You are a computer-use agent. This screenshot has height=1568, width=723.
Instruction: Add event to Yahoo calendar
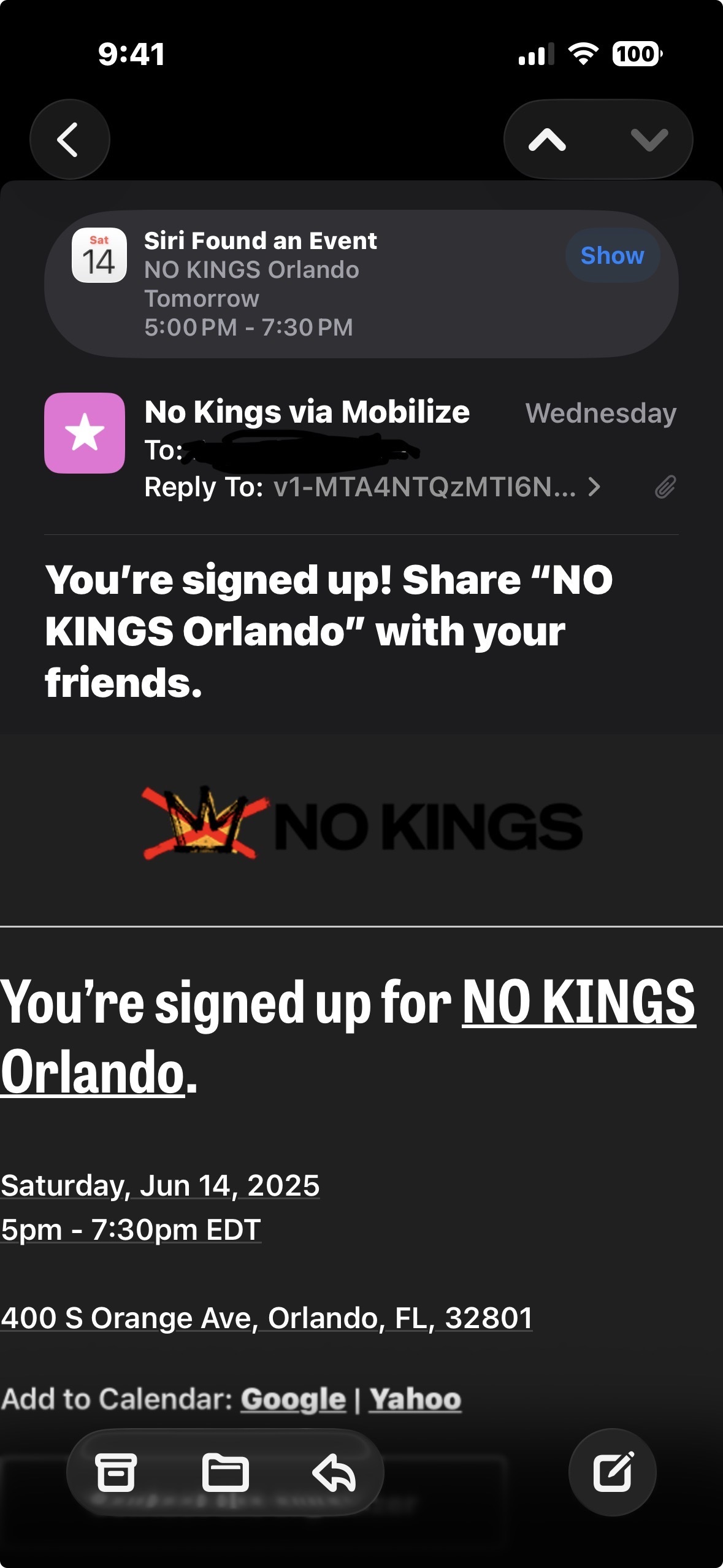click(x=415, y=1399)
